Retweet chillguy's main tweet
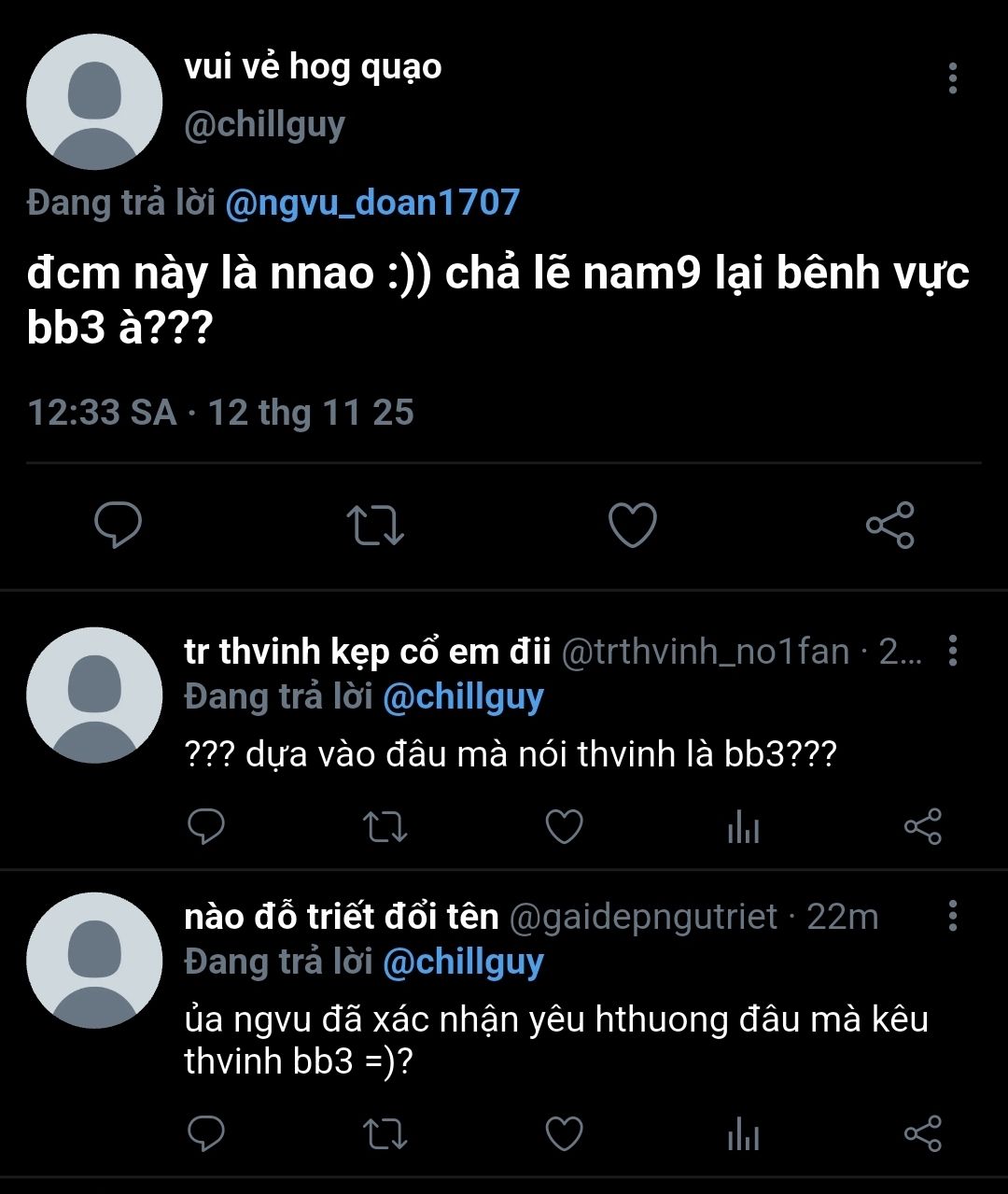The height and width of the screenshot is (1194, 1008). [x=375, y=525]
